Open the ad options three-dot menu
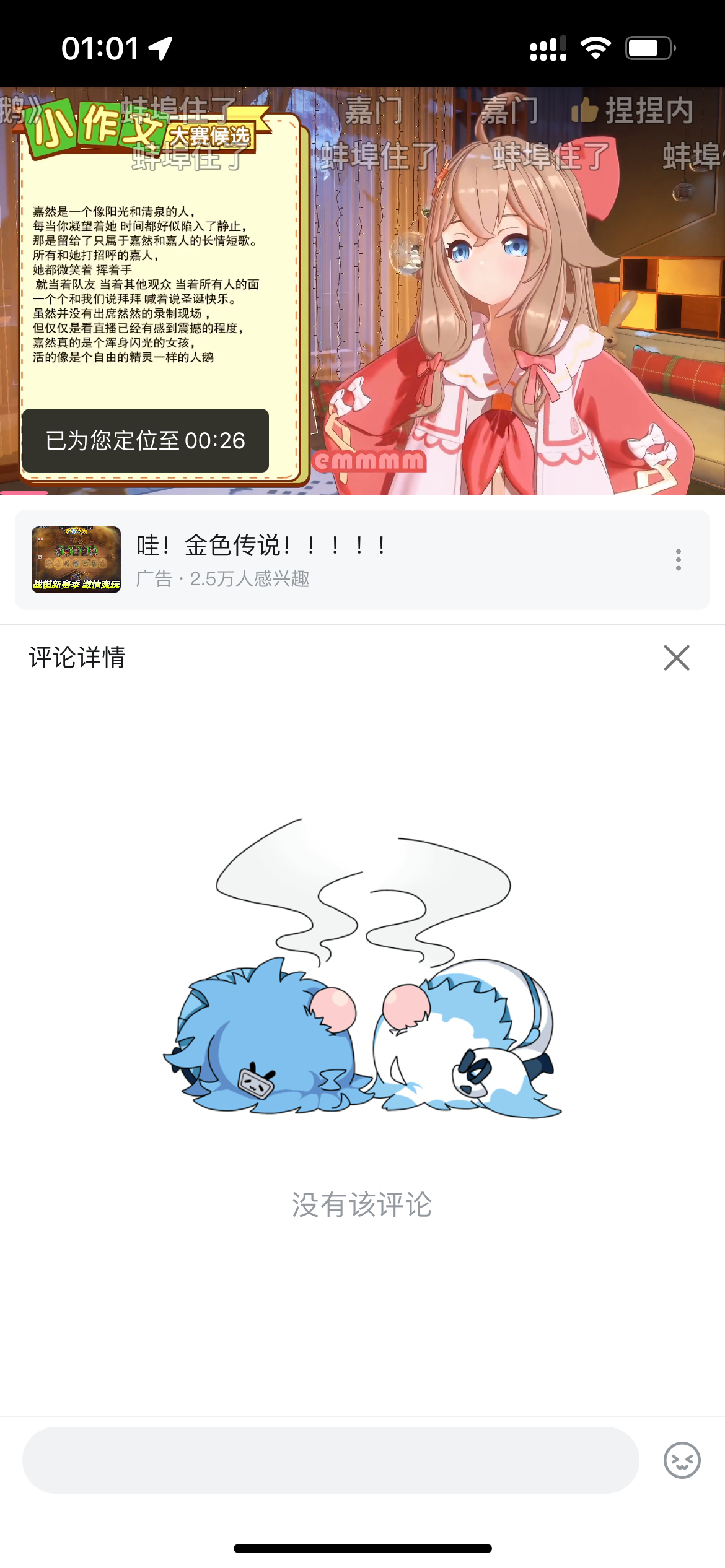Screen dimensions: 725x1568 679,560
